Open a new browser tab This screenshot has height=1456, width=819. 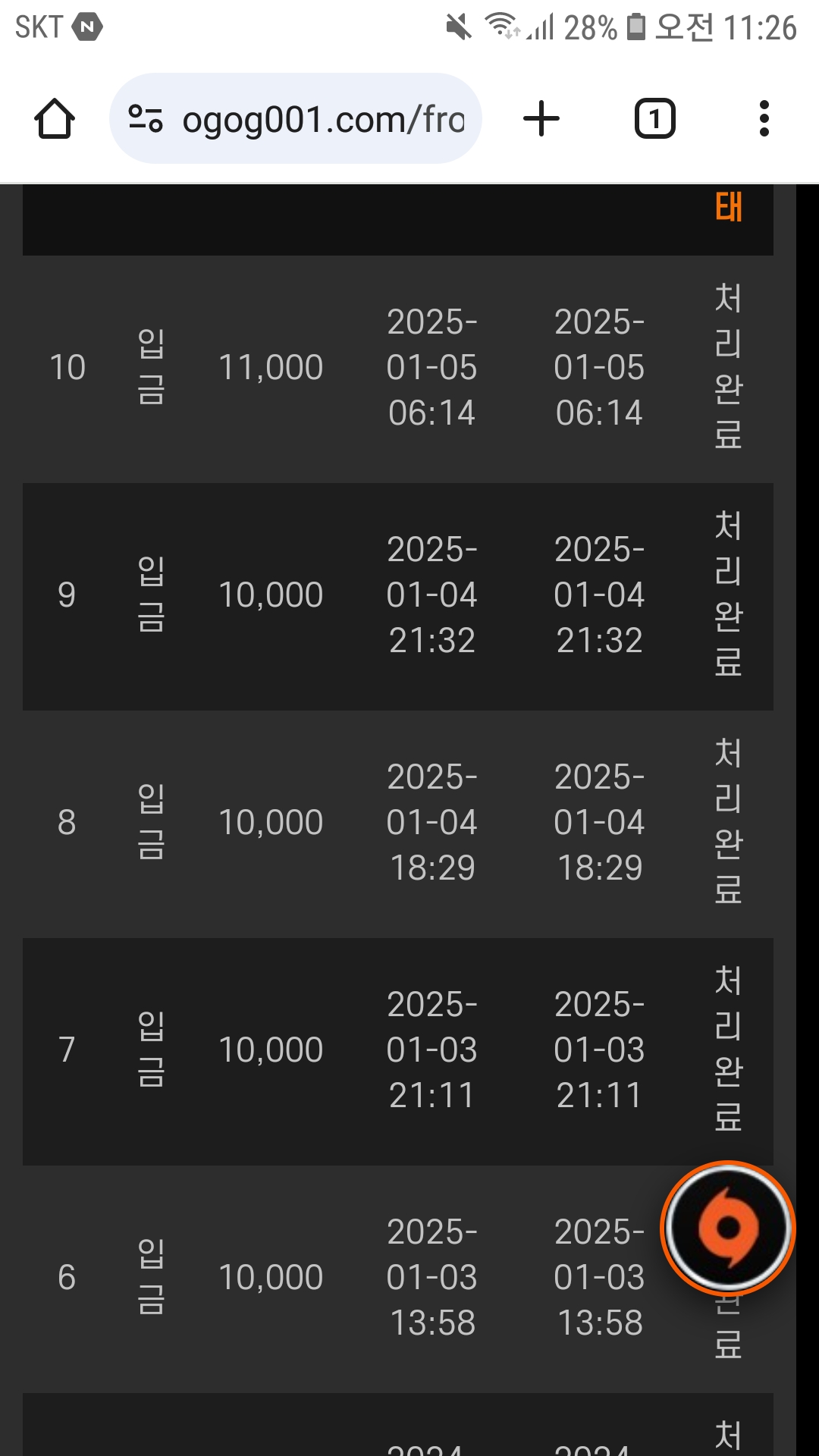tap(541, 119)
